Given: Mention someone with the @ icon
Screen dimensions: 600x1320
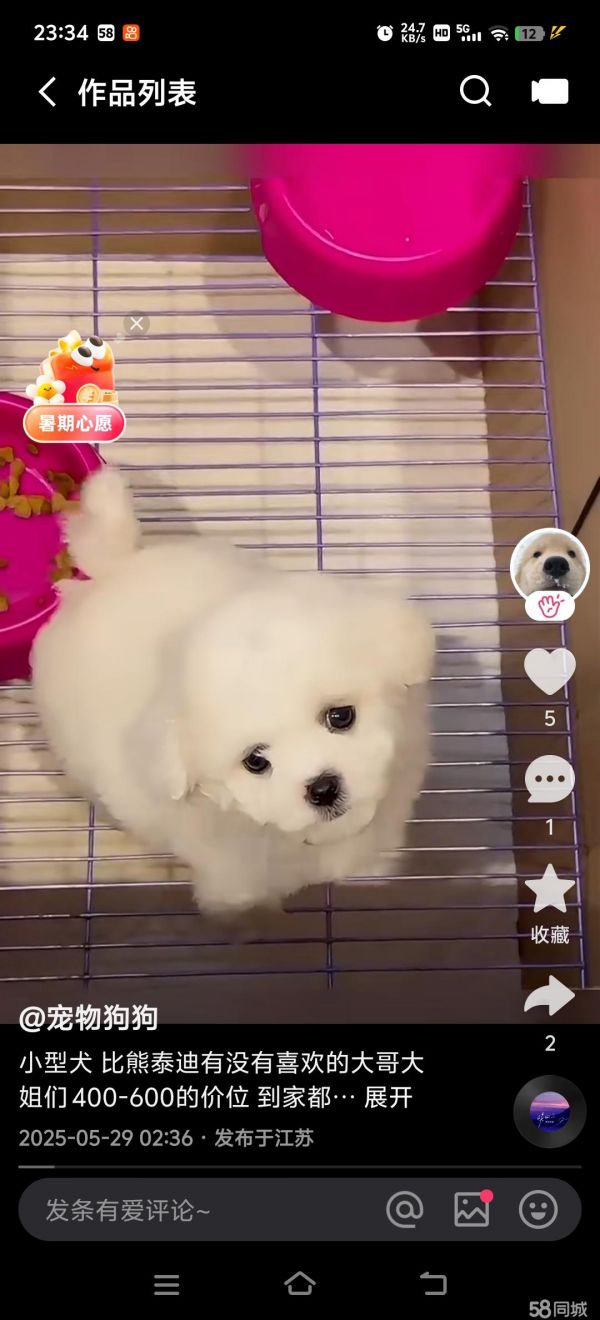Looking at the screenshot, I should tap(404, 1210).
